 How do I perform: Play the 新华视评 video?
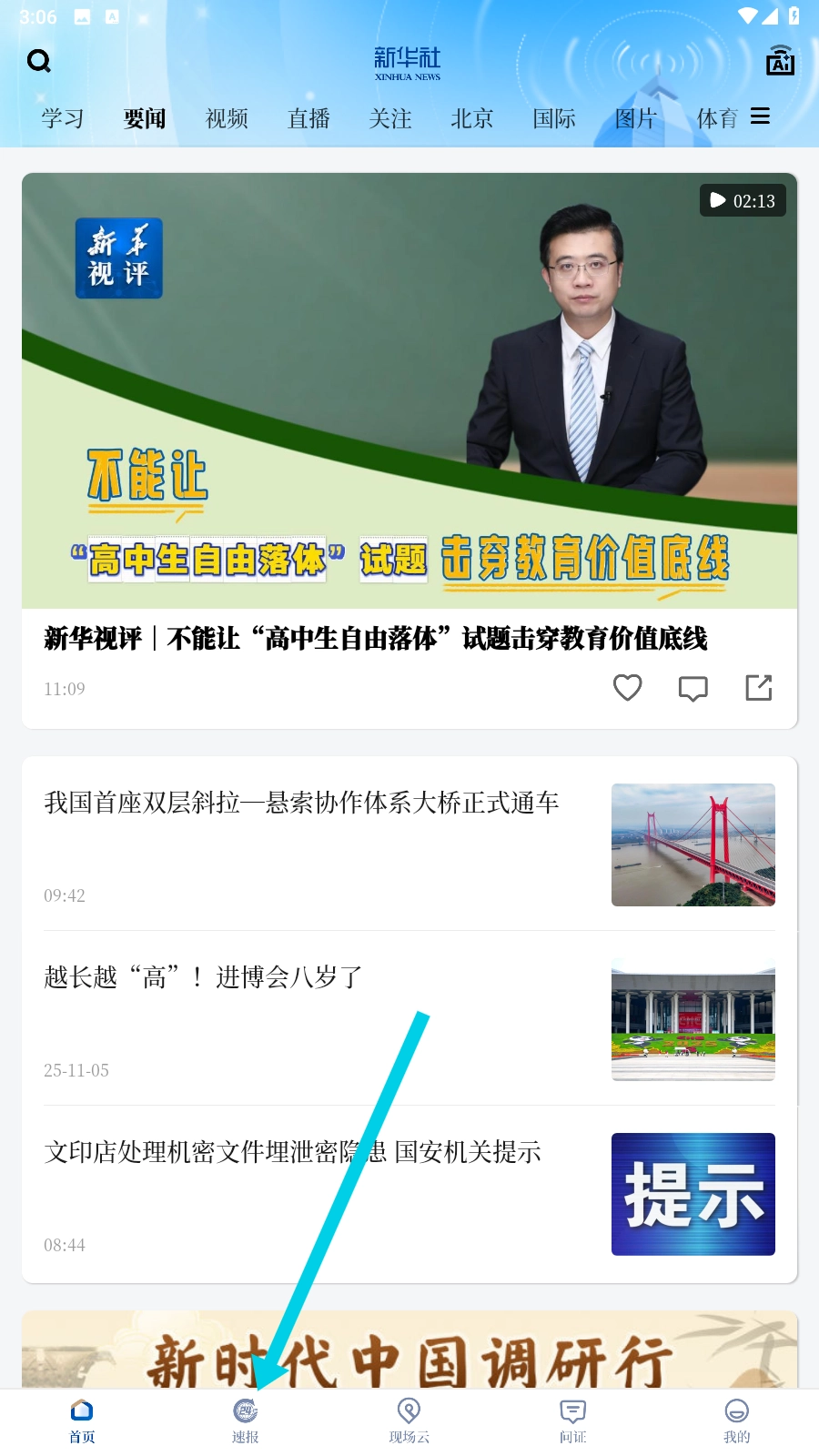(409, 389)
